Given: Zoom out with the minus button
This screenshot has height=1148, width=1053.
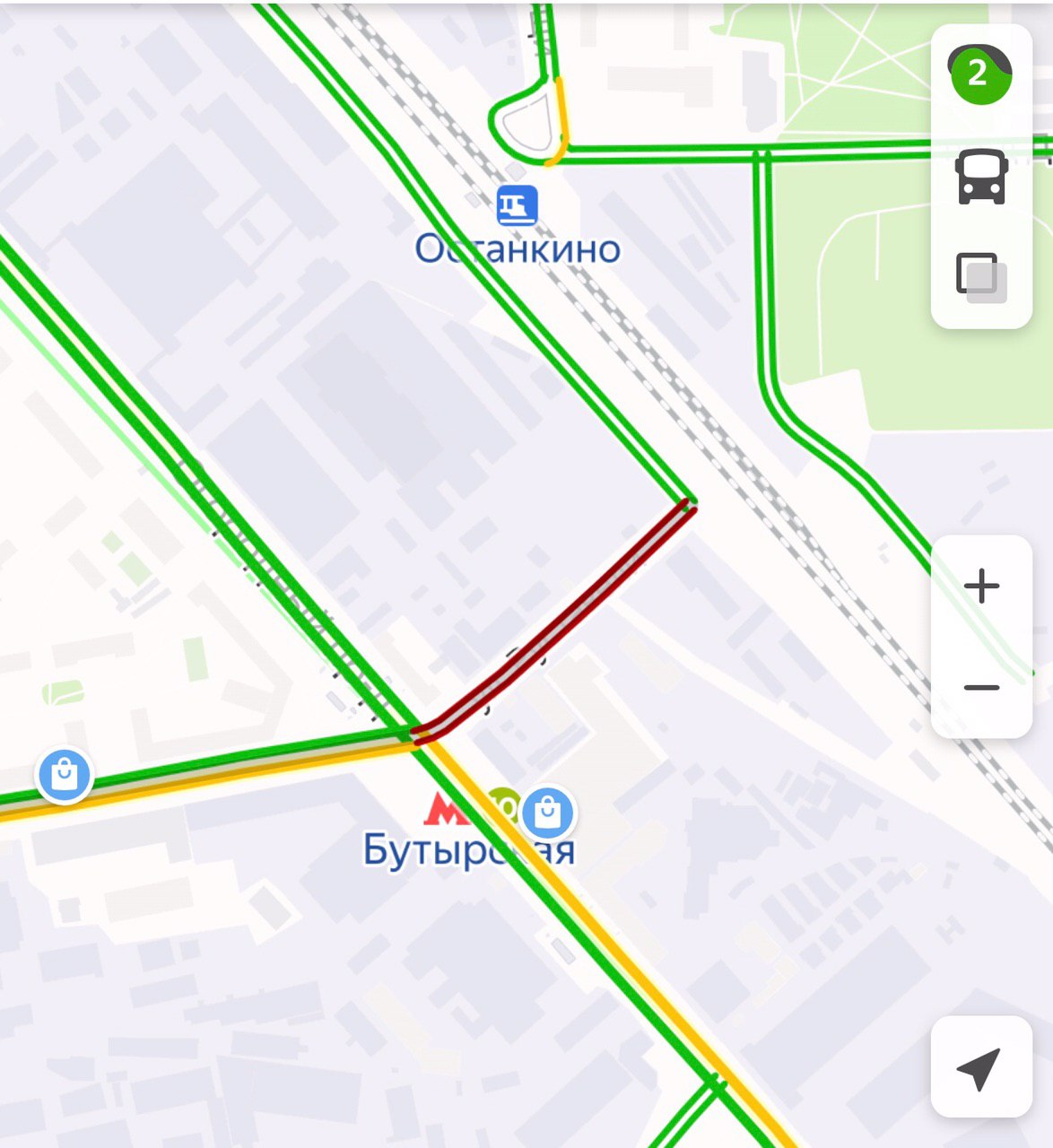Looking at the screenshot, I should (981, 688).
